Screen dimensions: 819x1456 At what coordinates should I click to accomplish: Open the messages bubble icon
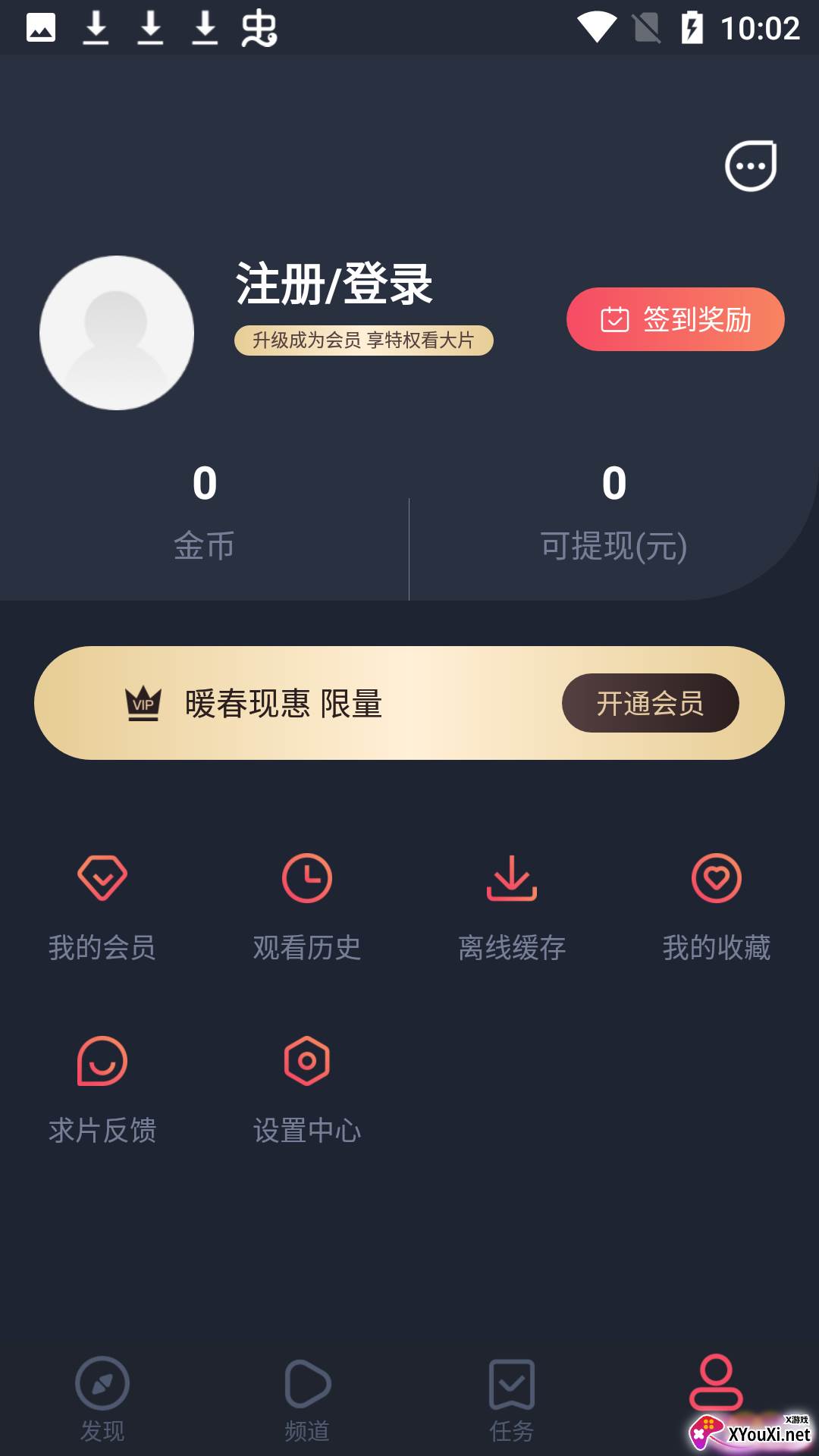pyautogui.click(x=751, y=166)
